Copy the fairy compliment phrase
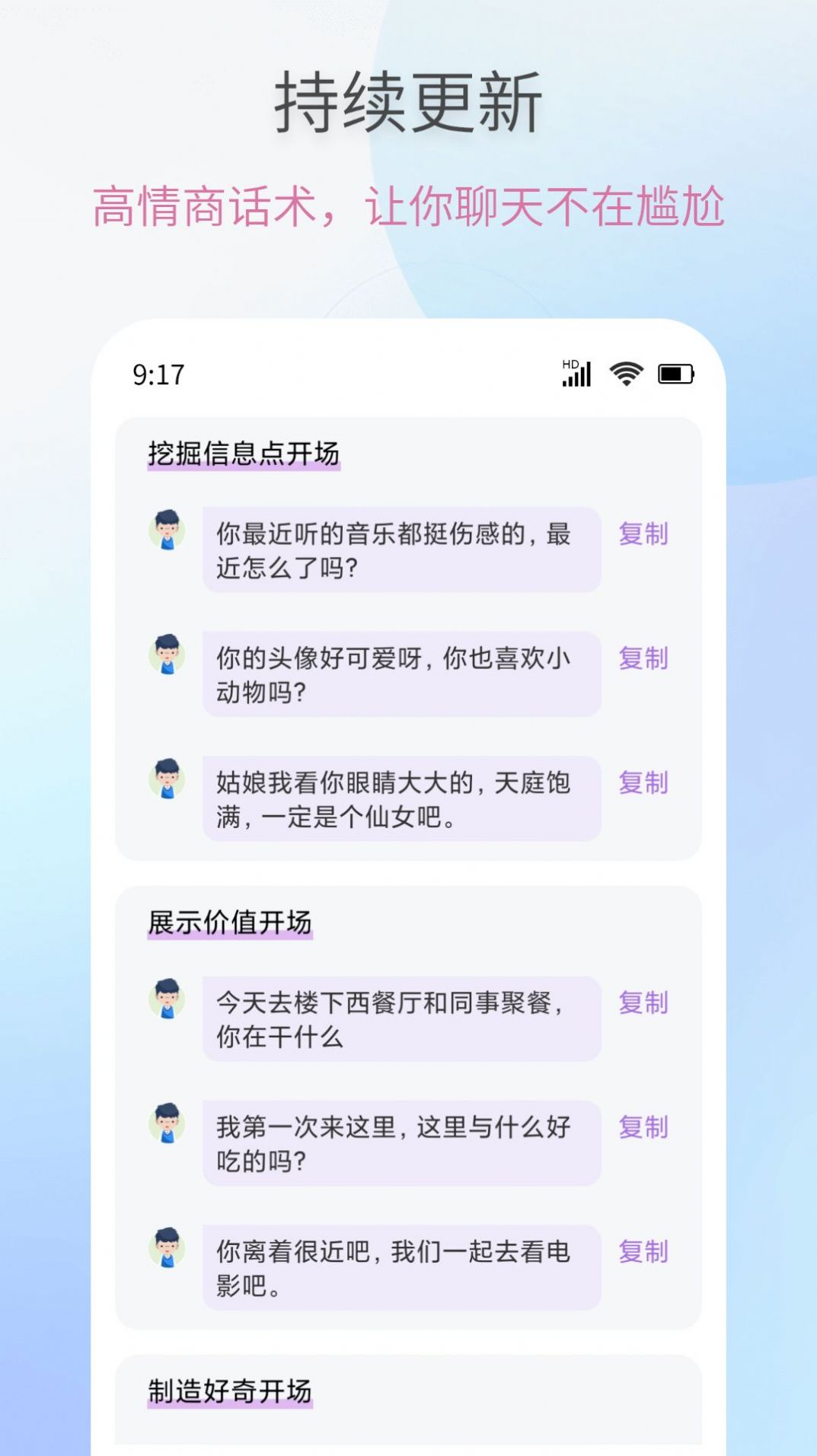This screenshot has width=817, height=1456. pyautogui.click(x=643, y=782)
